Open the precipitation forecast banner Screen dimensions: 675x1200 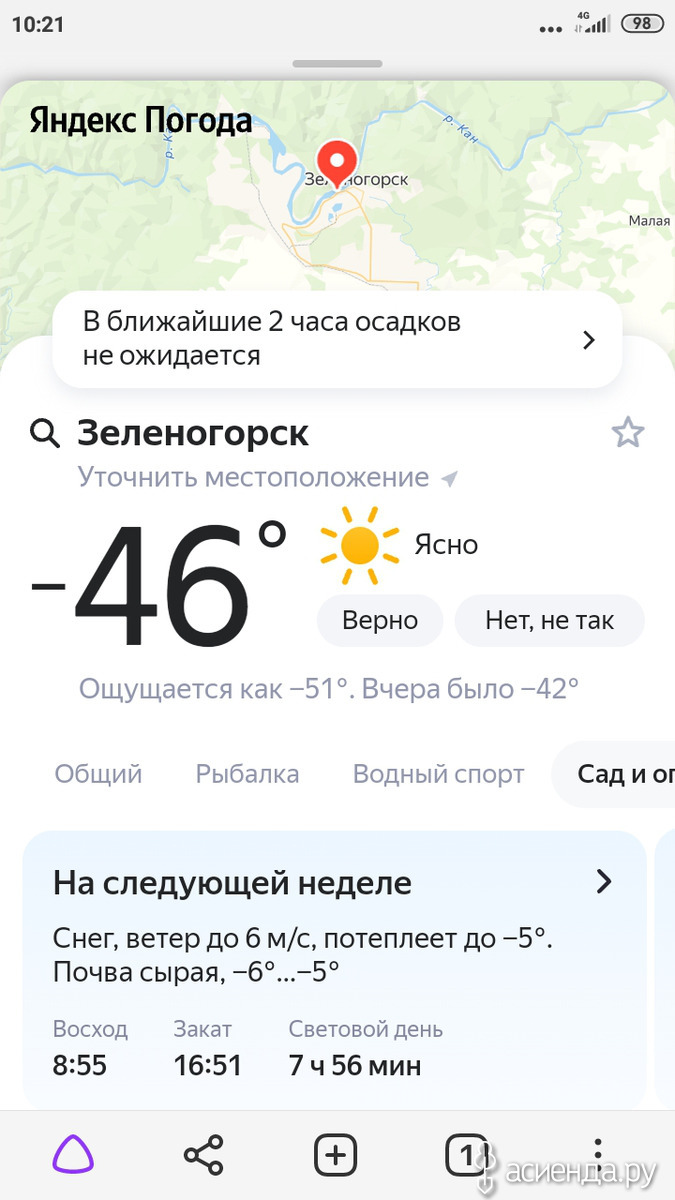pos(337,340)
